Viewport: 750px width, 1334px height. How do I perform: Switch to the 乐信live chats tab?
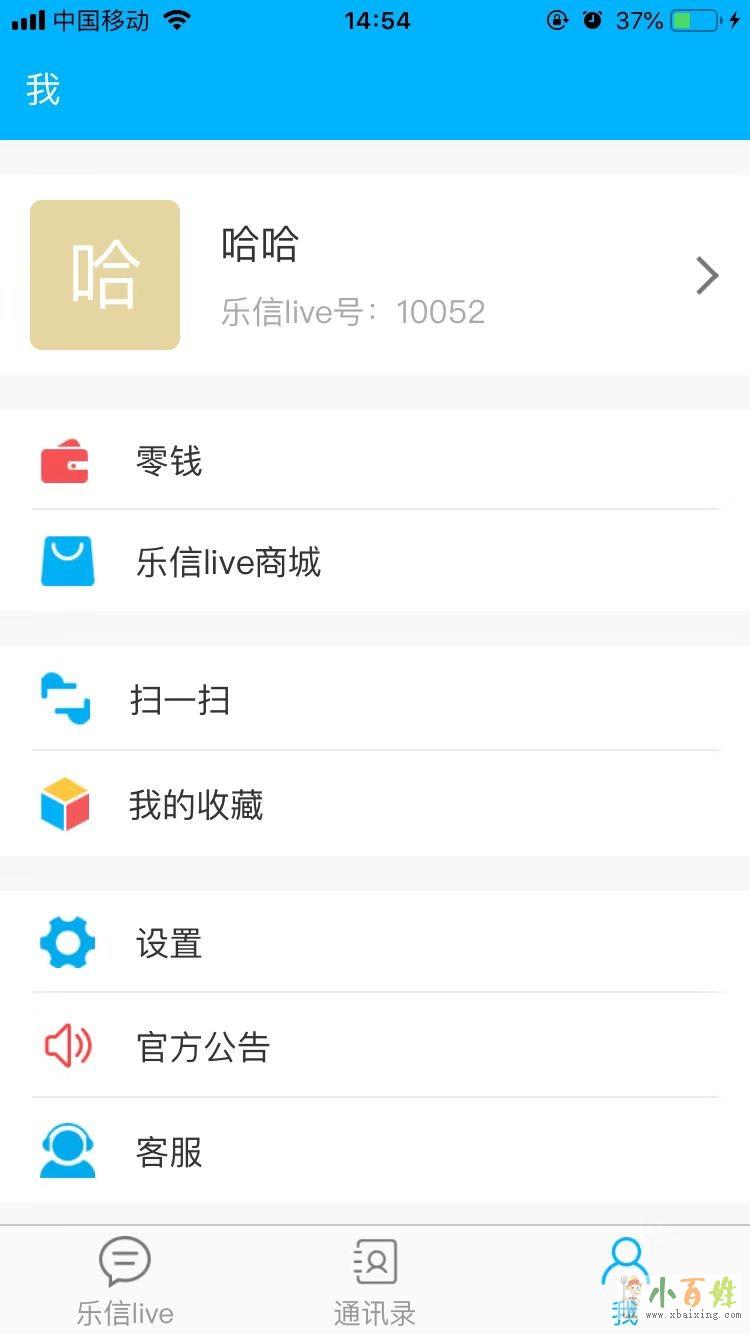(x=125, y=1281)
